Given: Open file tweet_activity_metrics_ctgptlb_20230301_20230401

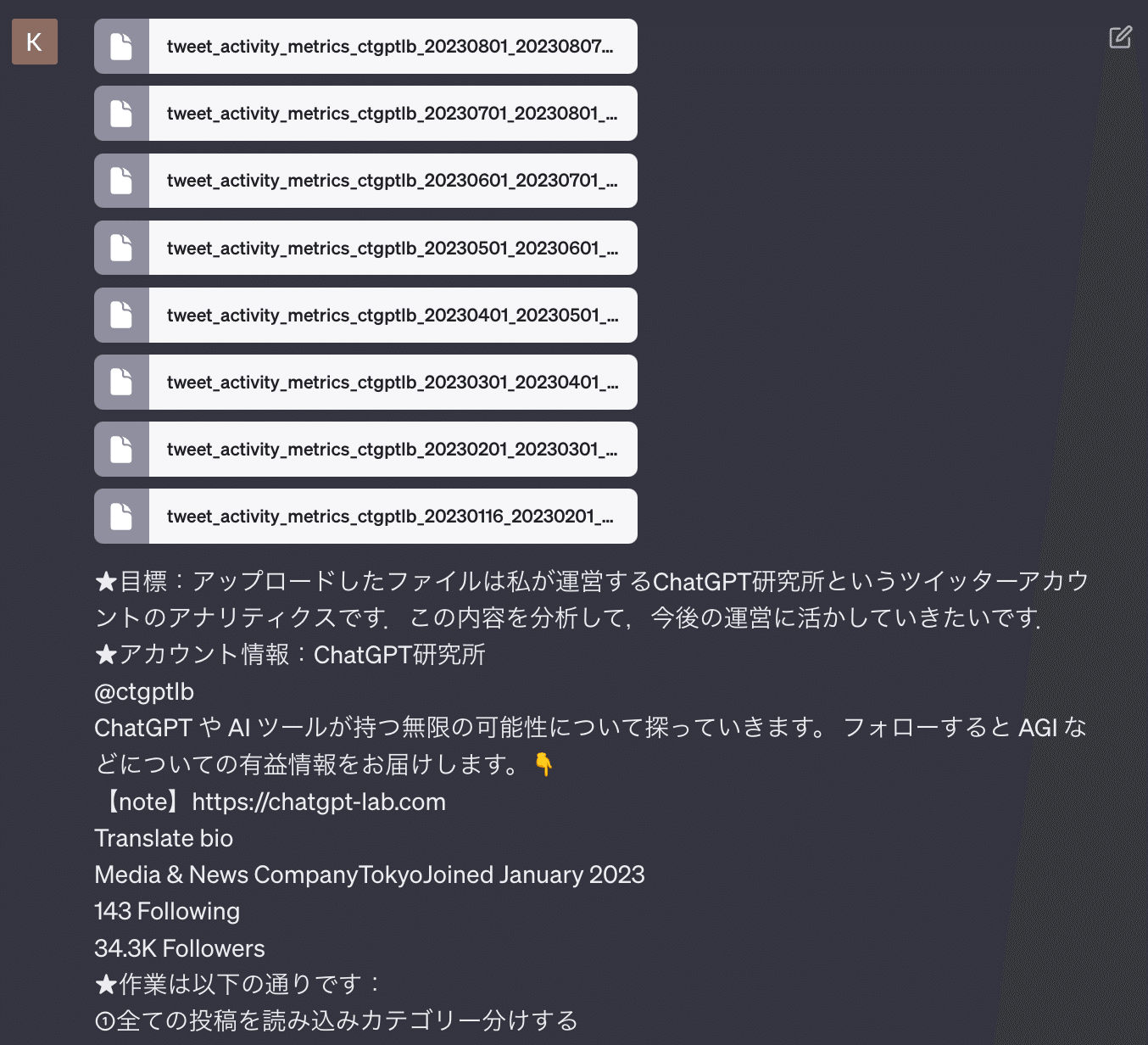Looking at the screenshot, I should (x=365, y=383).
